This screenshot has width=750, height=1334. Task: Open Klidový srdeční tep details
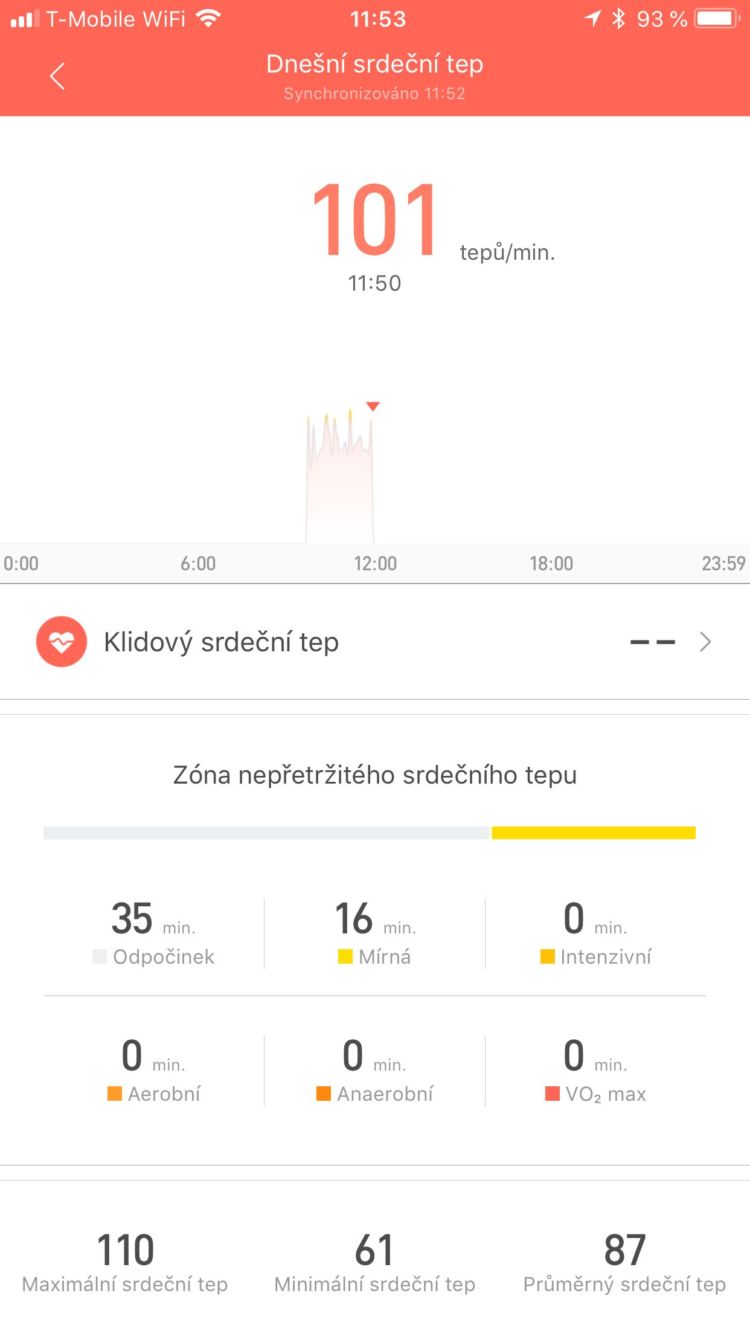[x=375, y=642]
